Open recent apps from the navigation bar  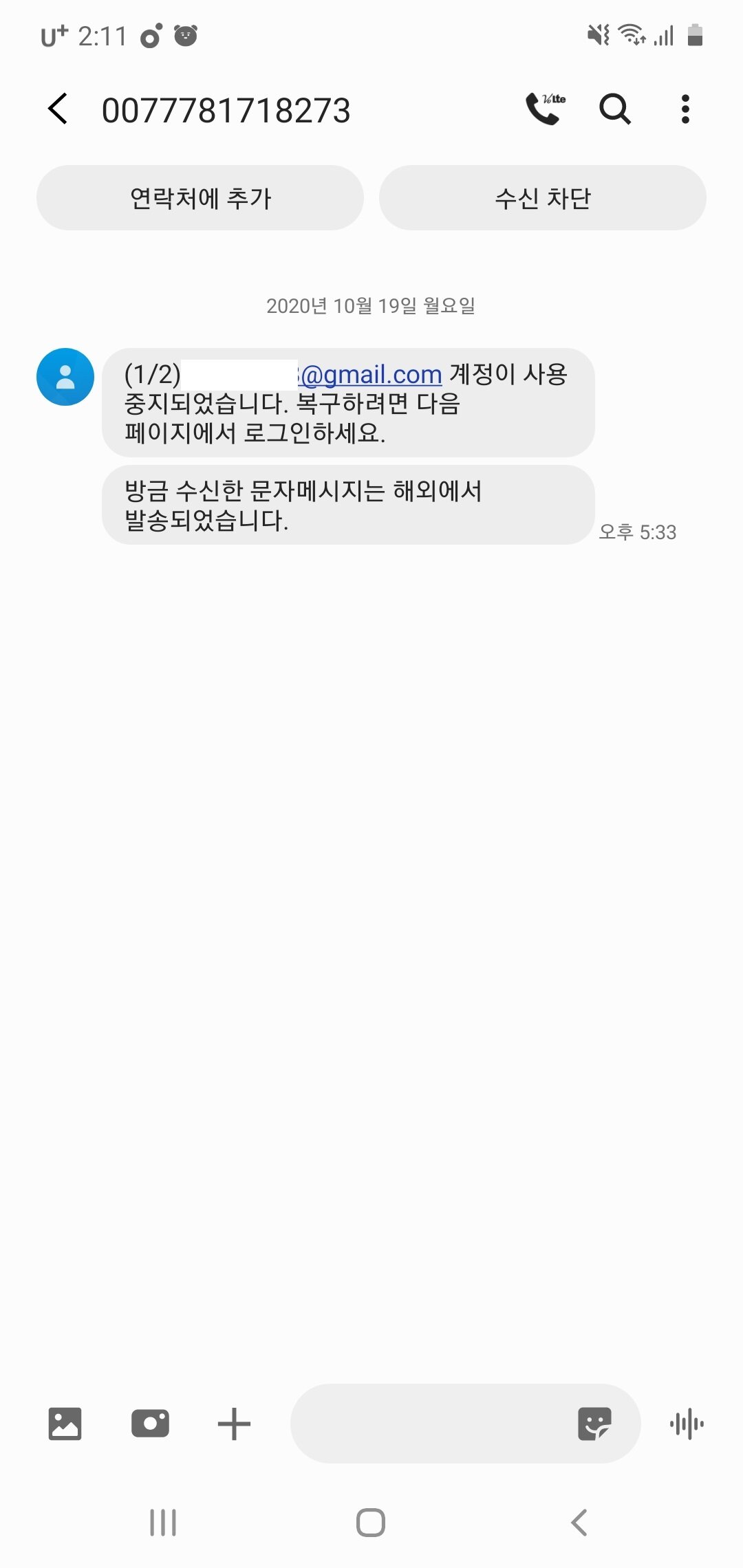click(163, 1523)
